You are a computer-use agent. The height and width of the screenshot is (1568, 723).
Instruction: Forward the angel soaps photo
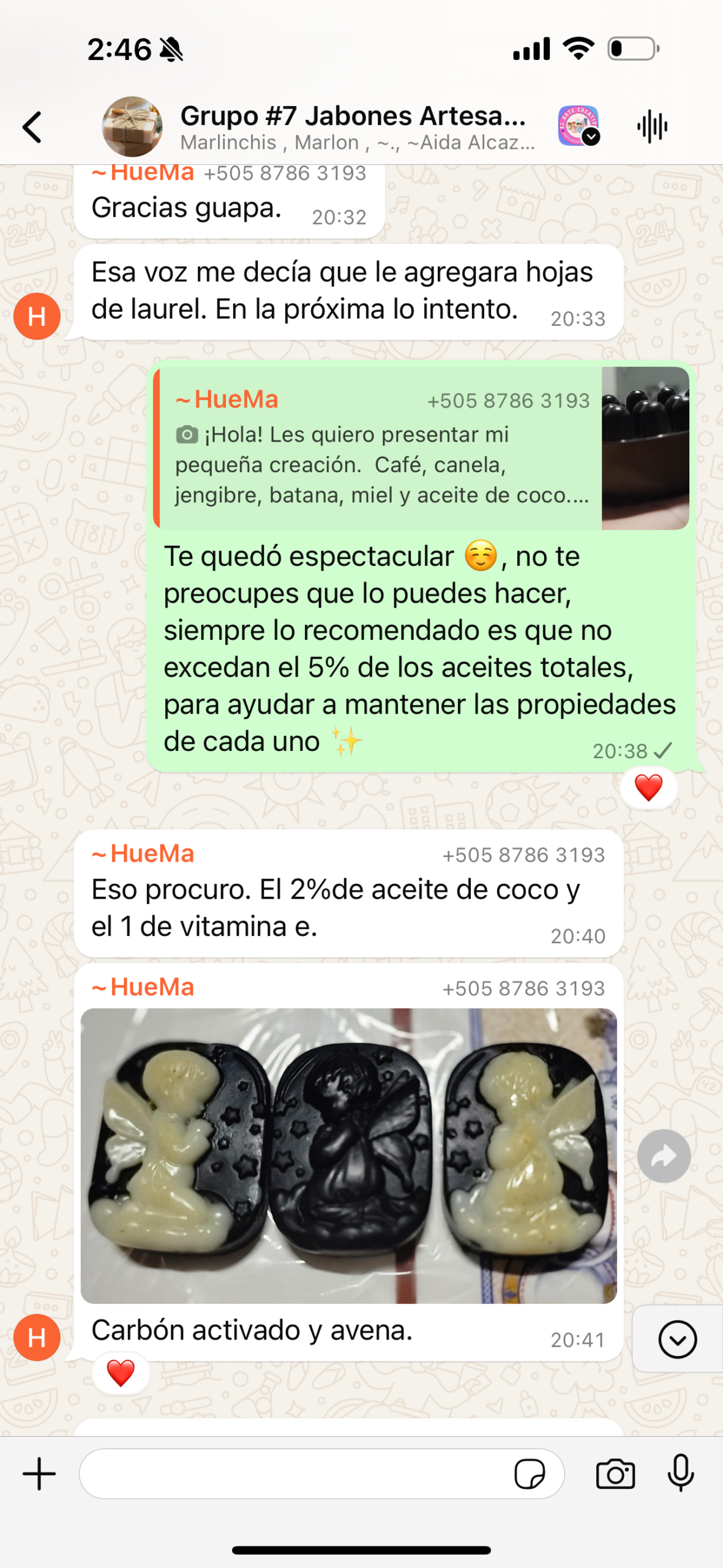tap(664, 1156)
